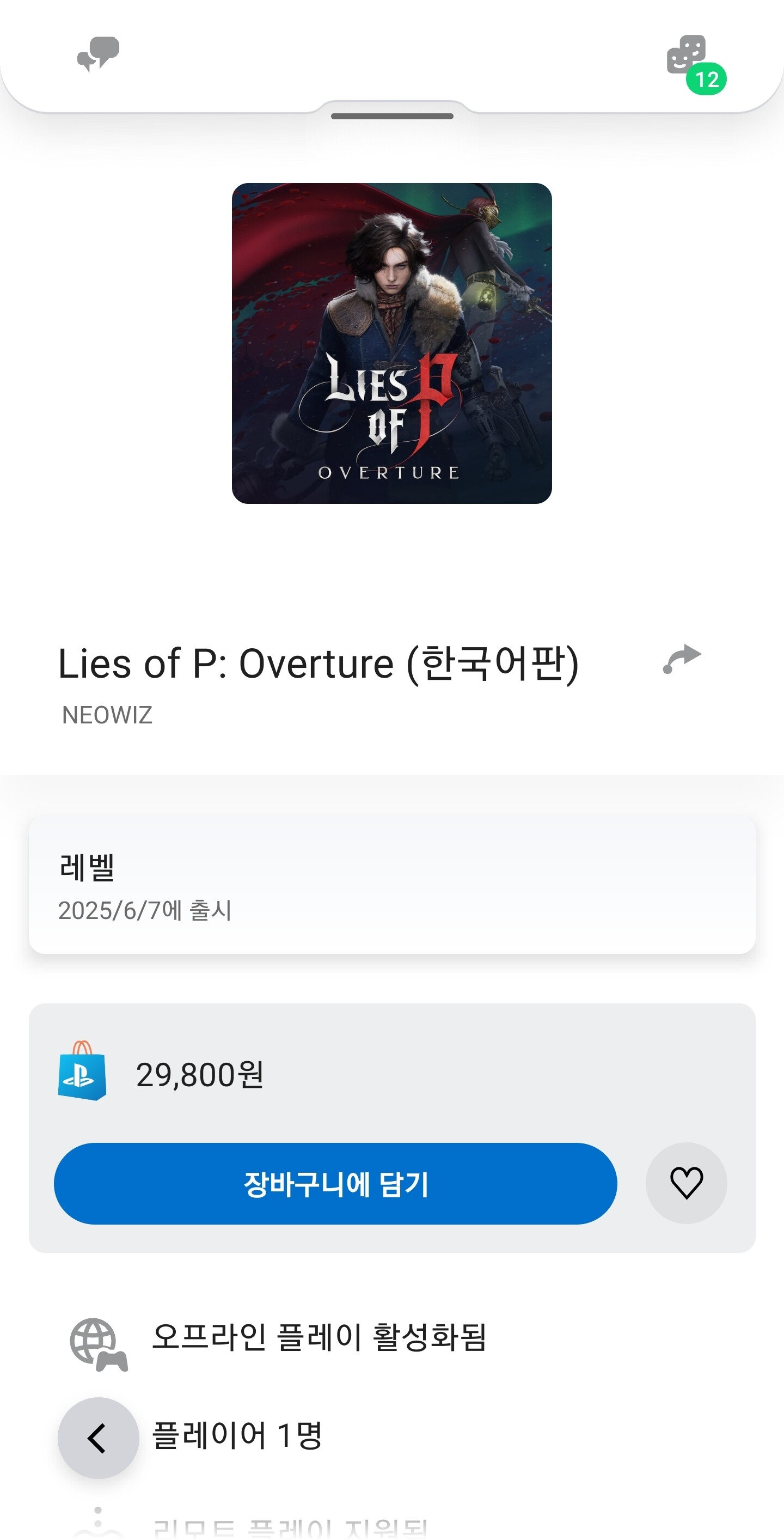Tap the 장바구니에 담기 button
The image size is (784, 1540).
point(335,1184)
